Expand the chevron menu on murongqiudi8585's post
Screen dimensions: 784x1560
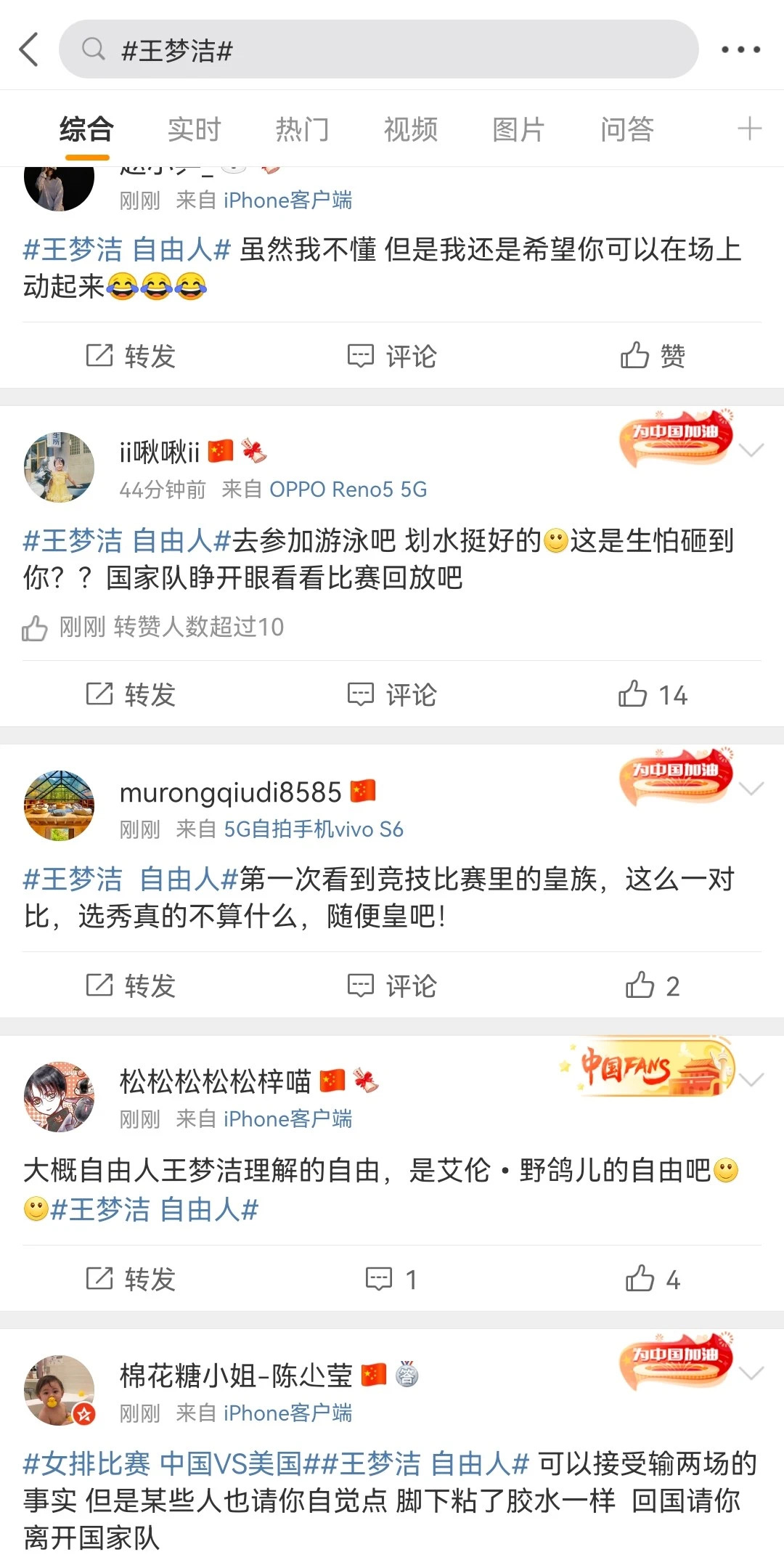pos(751,789)
